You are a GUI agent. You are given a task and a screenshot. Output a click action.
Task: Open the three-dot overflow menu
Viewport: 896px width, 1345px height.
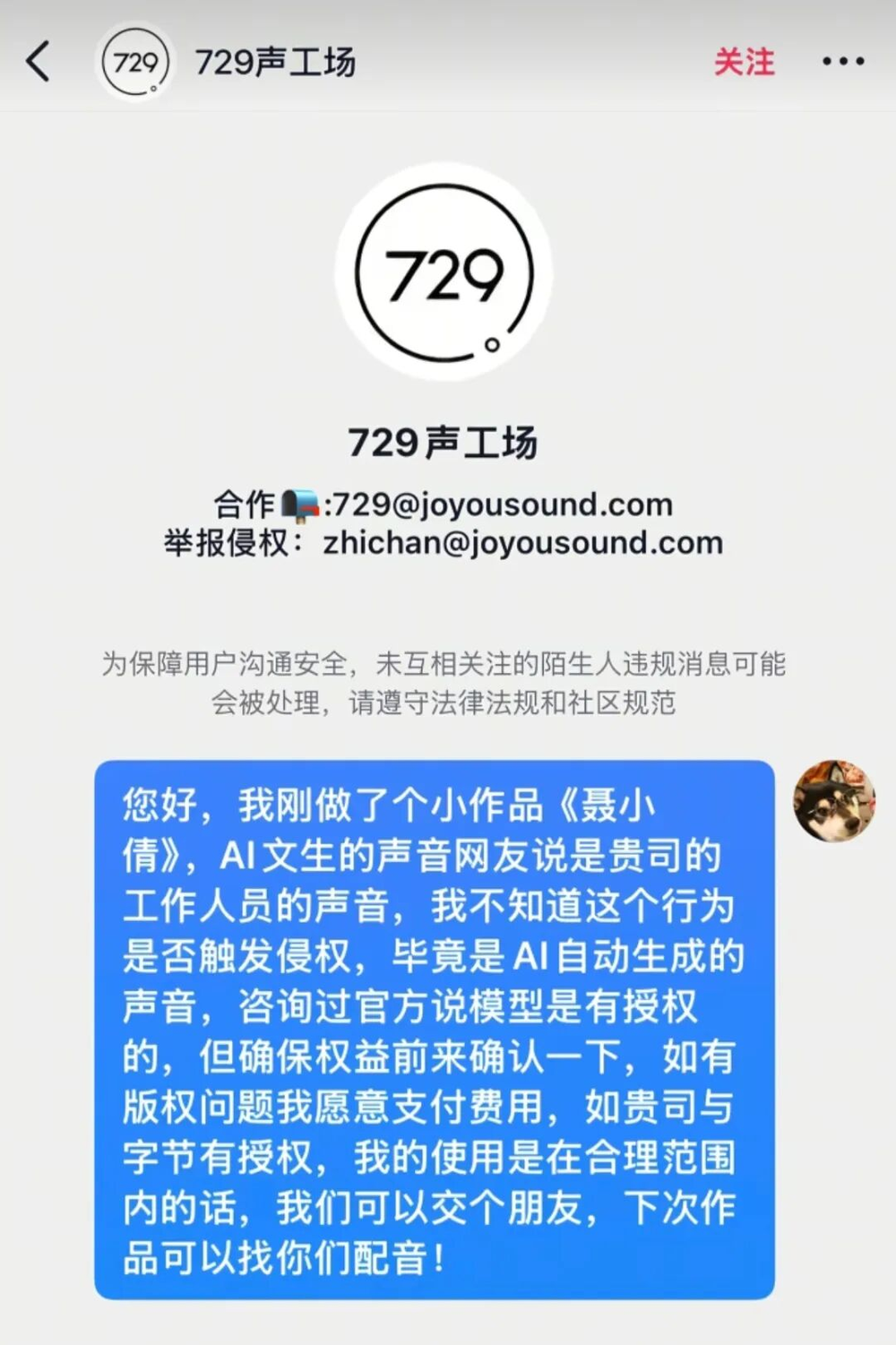(x=843, y=62)
